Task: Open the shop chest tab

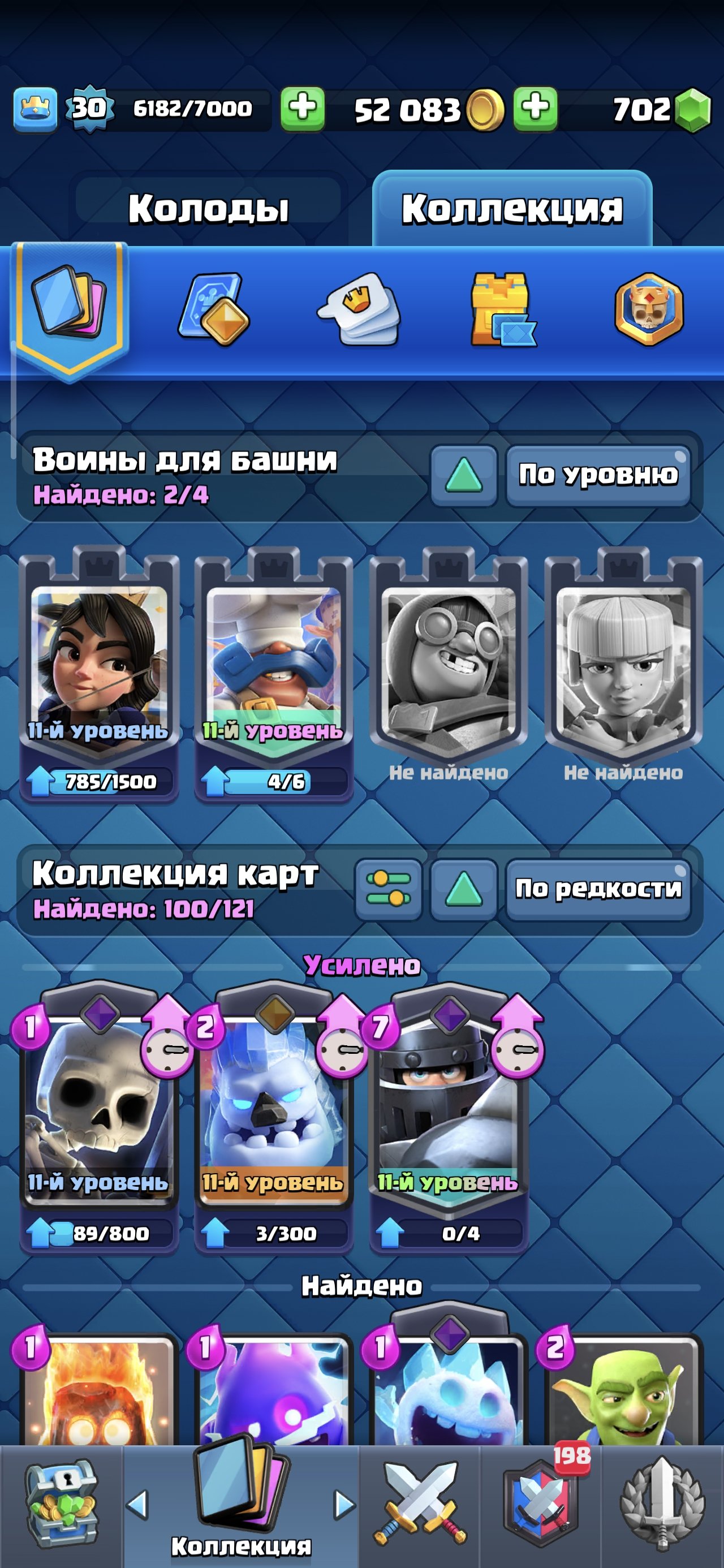Action: (61, 1505)
